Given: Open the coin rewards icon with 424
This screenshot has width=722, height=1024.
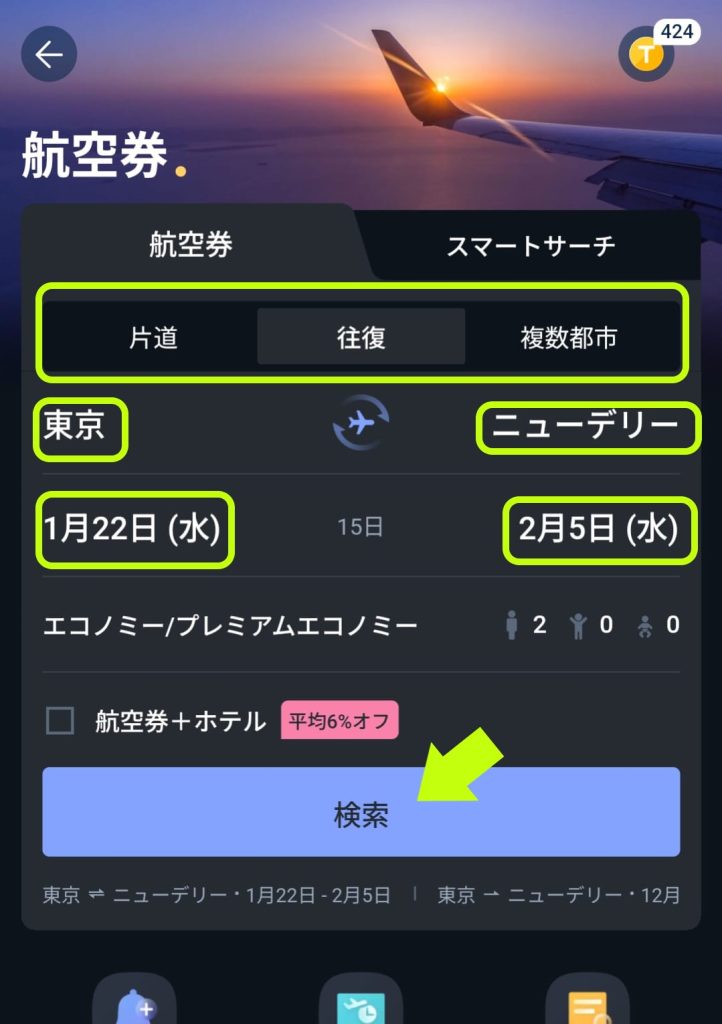Looking at the screenshot, I should pyautogui.click(x=646, y=54).
